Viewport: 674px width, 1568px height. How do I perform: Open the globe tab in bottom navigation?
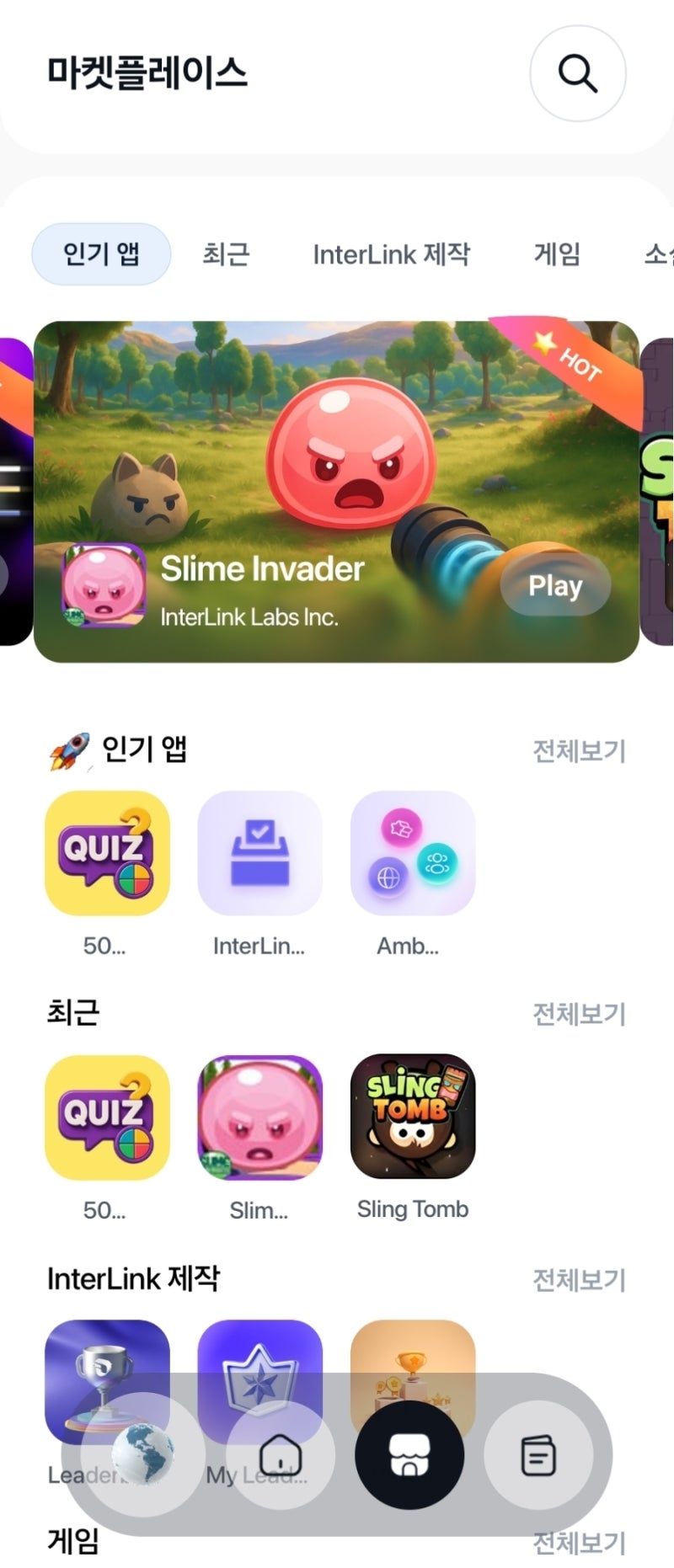(143, 1454)
